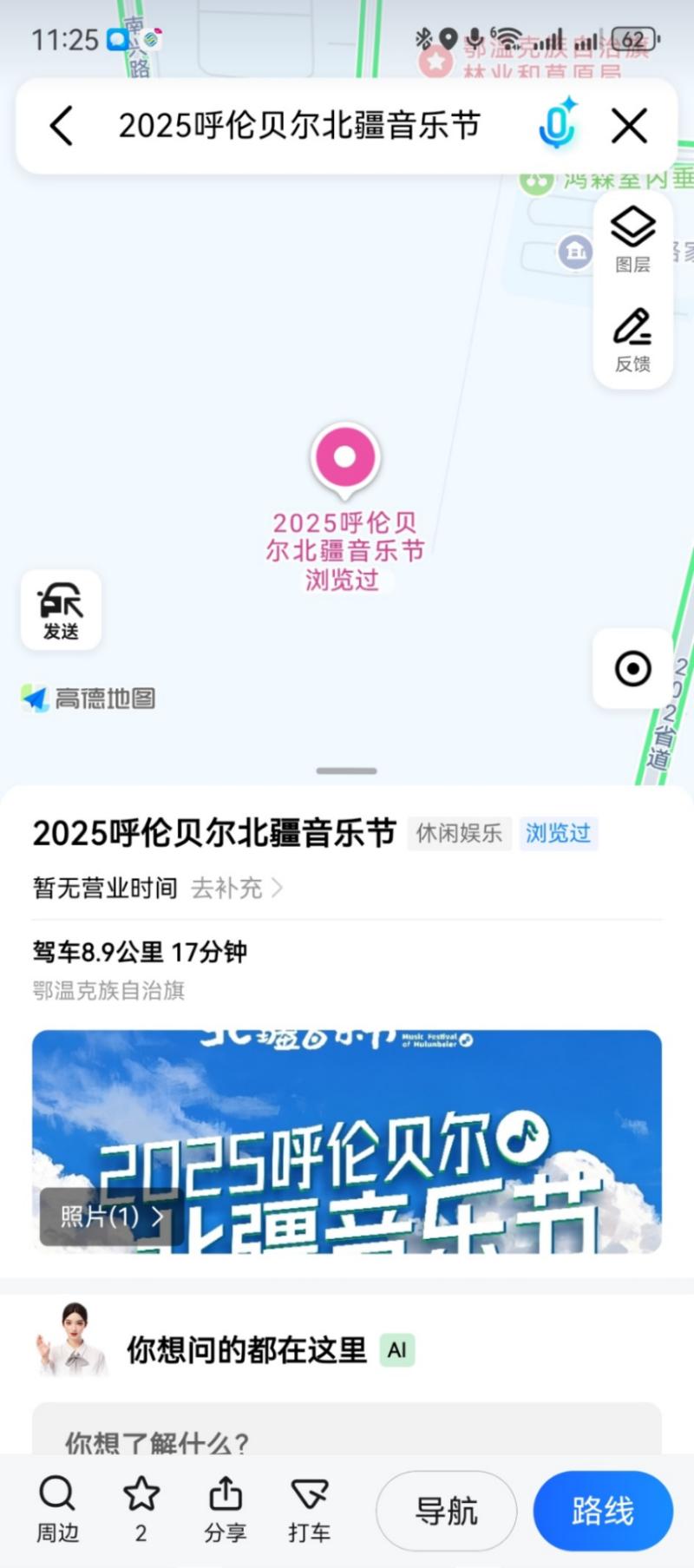Clear the search with the X icon
694x1568 pixels.
tap(630, 126)
